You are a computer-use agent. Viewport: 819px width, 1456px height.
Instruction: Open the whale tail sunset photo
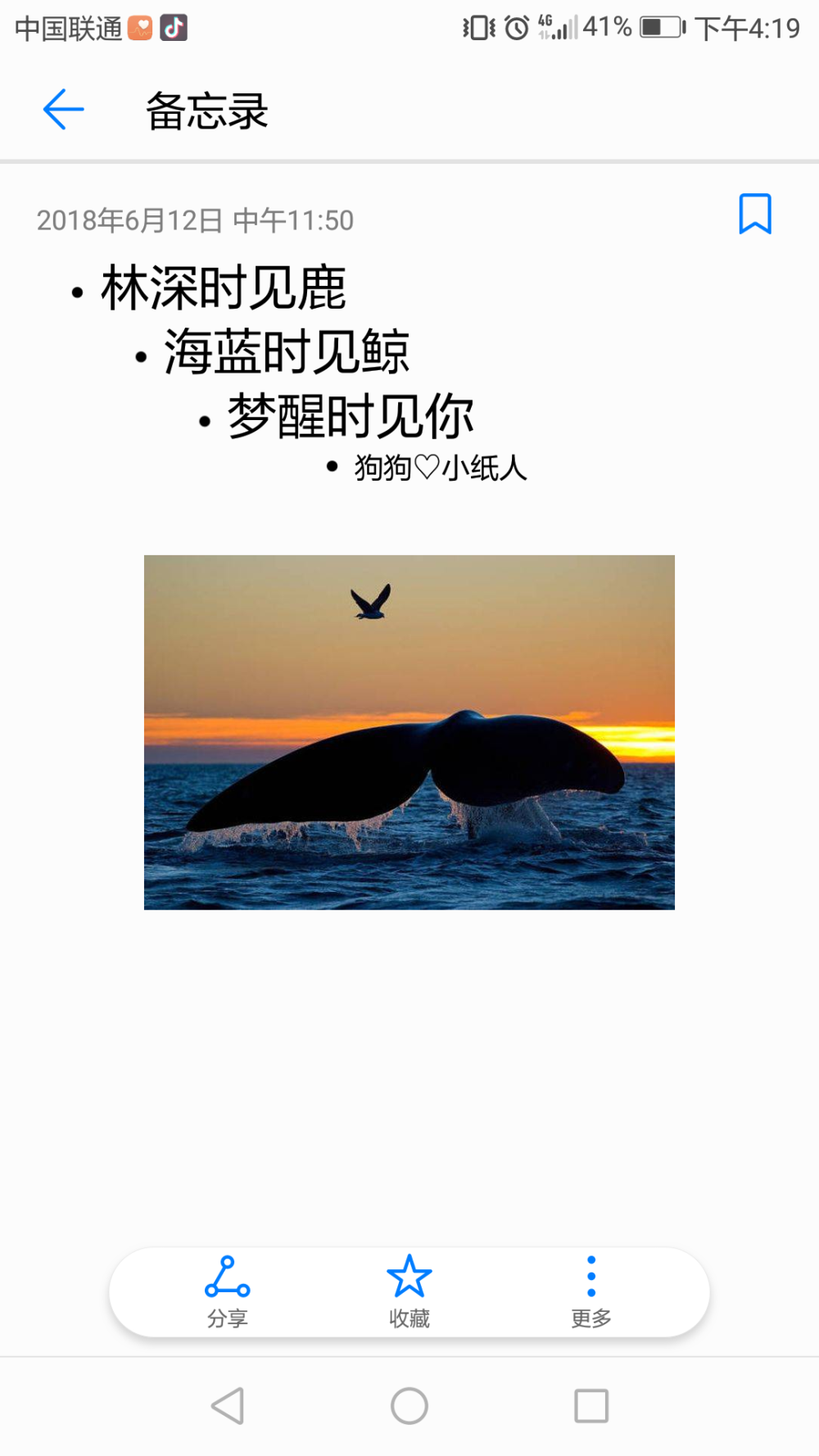tap(409, 732)
